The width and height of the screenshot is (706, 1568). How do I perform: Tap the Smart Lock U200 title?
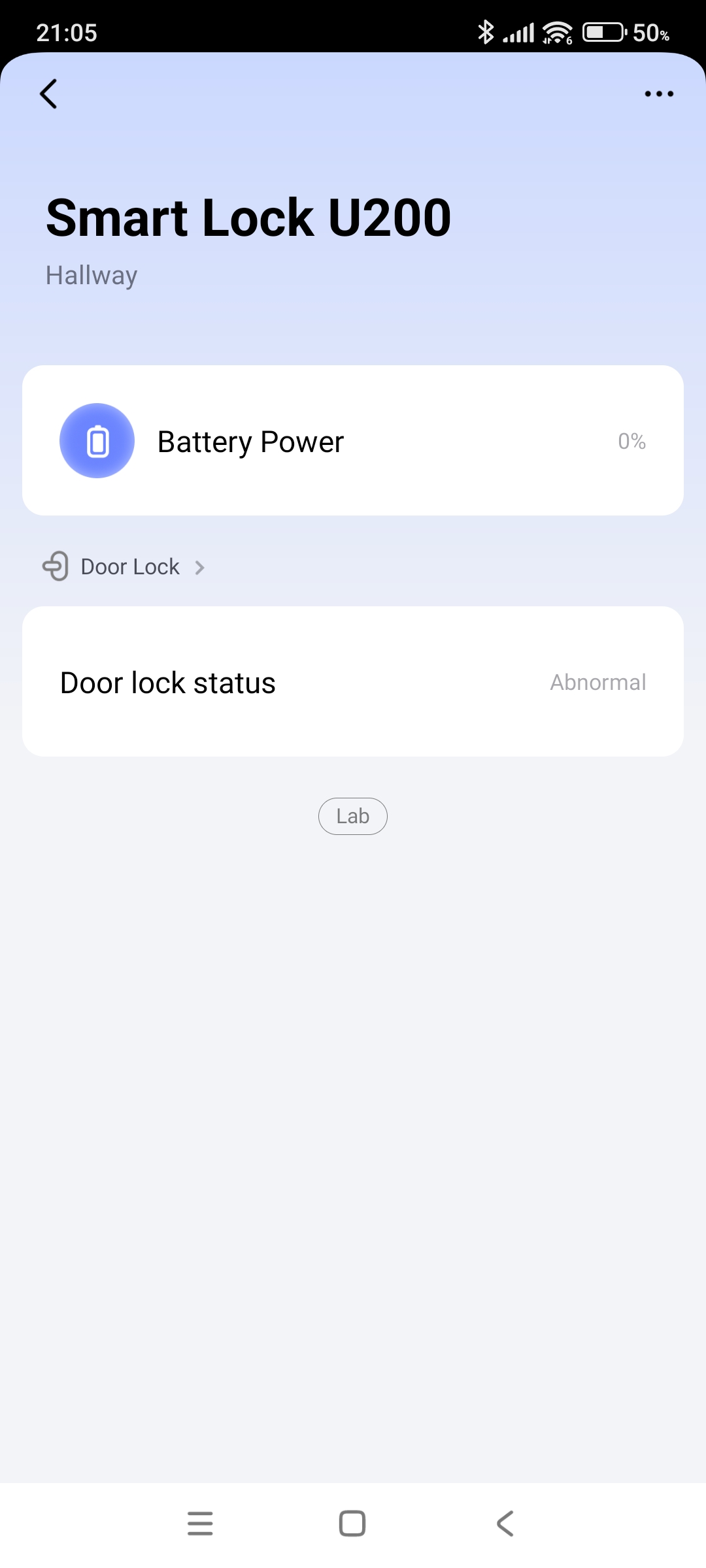pos(248,218)
